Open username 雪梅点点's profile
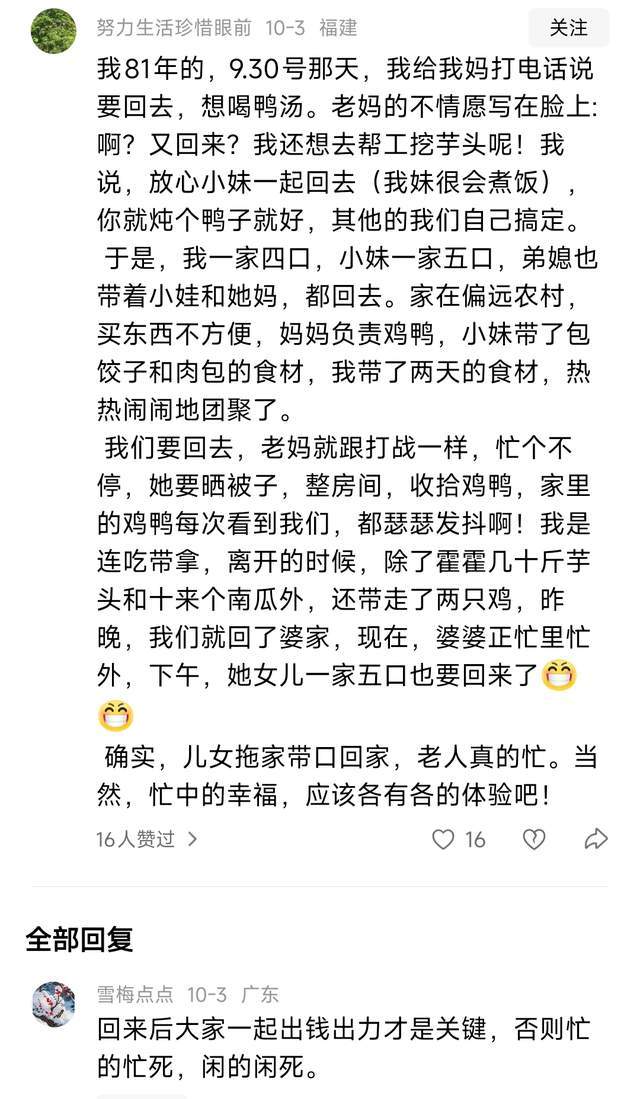Viewport: 640px width, 1099px height. pos(135,994)
